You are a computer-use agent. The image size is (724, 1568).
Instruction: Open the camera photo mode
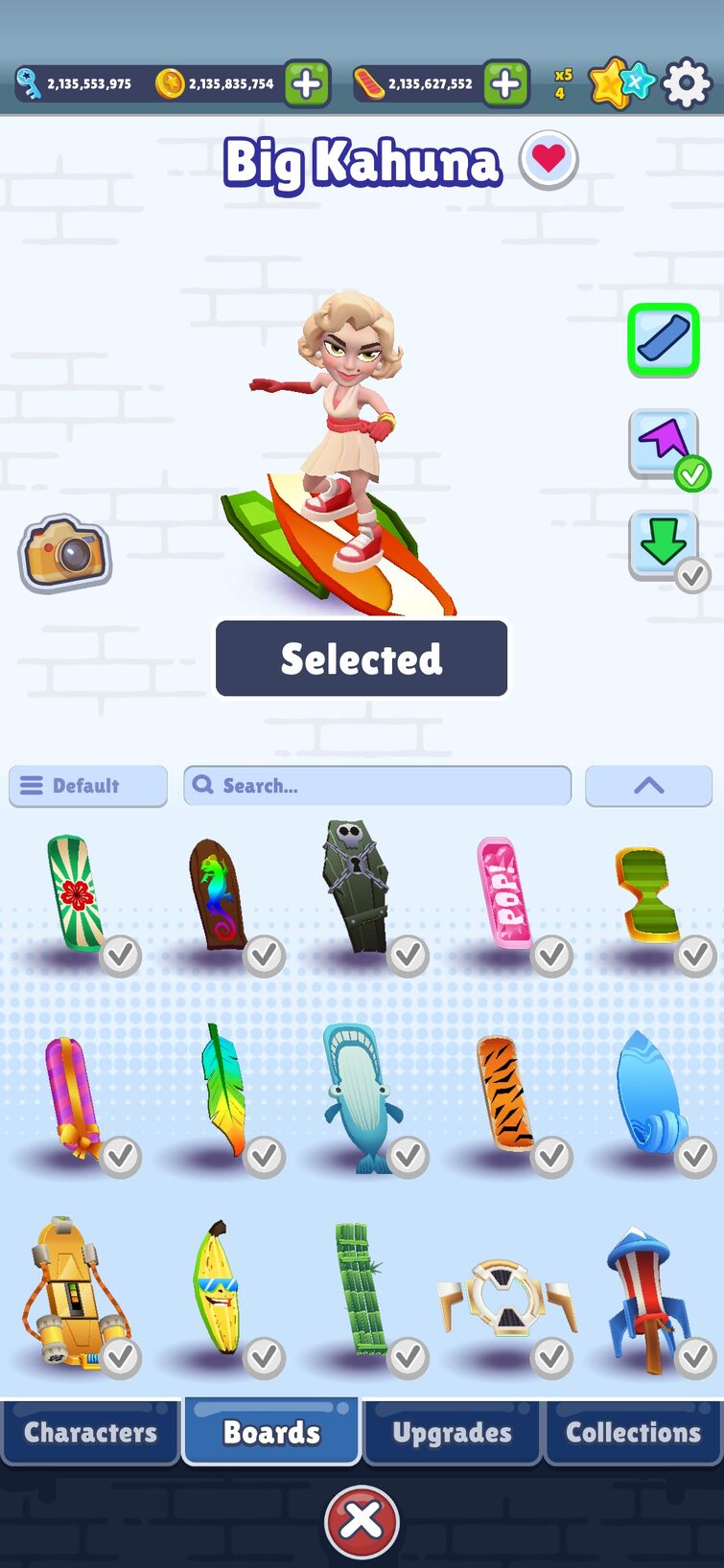pyautogui.click(x=64, y=553)
